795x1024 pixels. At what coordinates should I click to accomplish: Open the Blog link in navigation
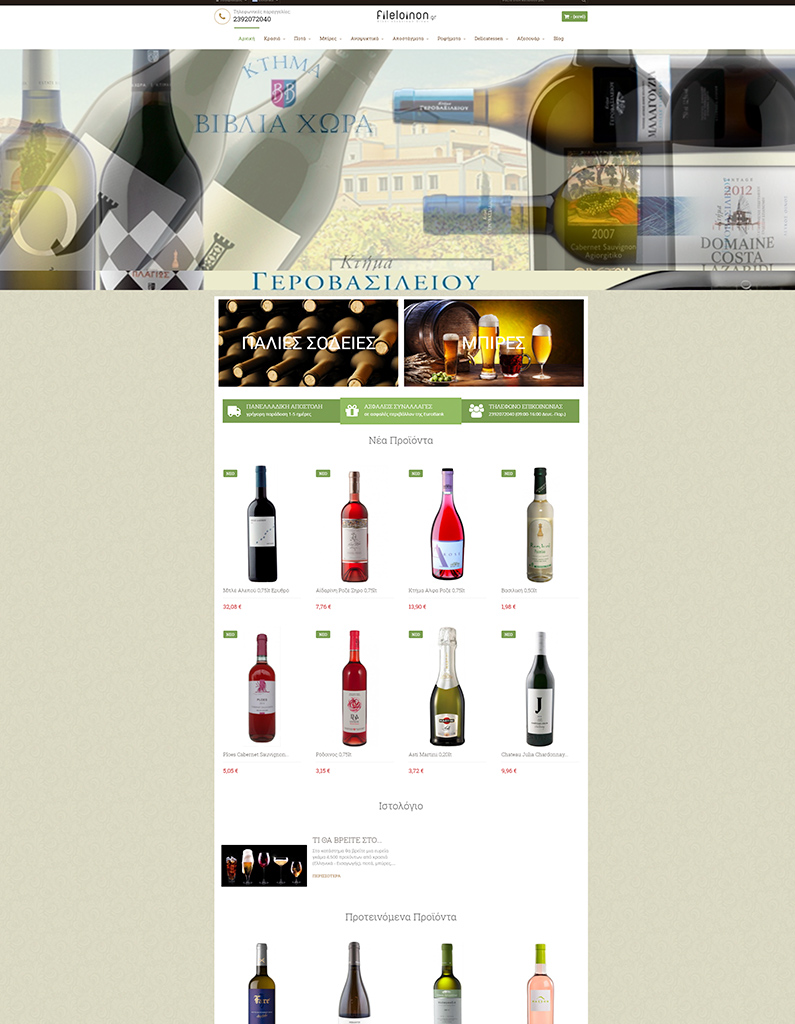(x=558, y=38)
